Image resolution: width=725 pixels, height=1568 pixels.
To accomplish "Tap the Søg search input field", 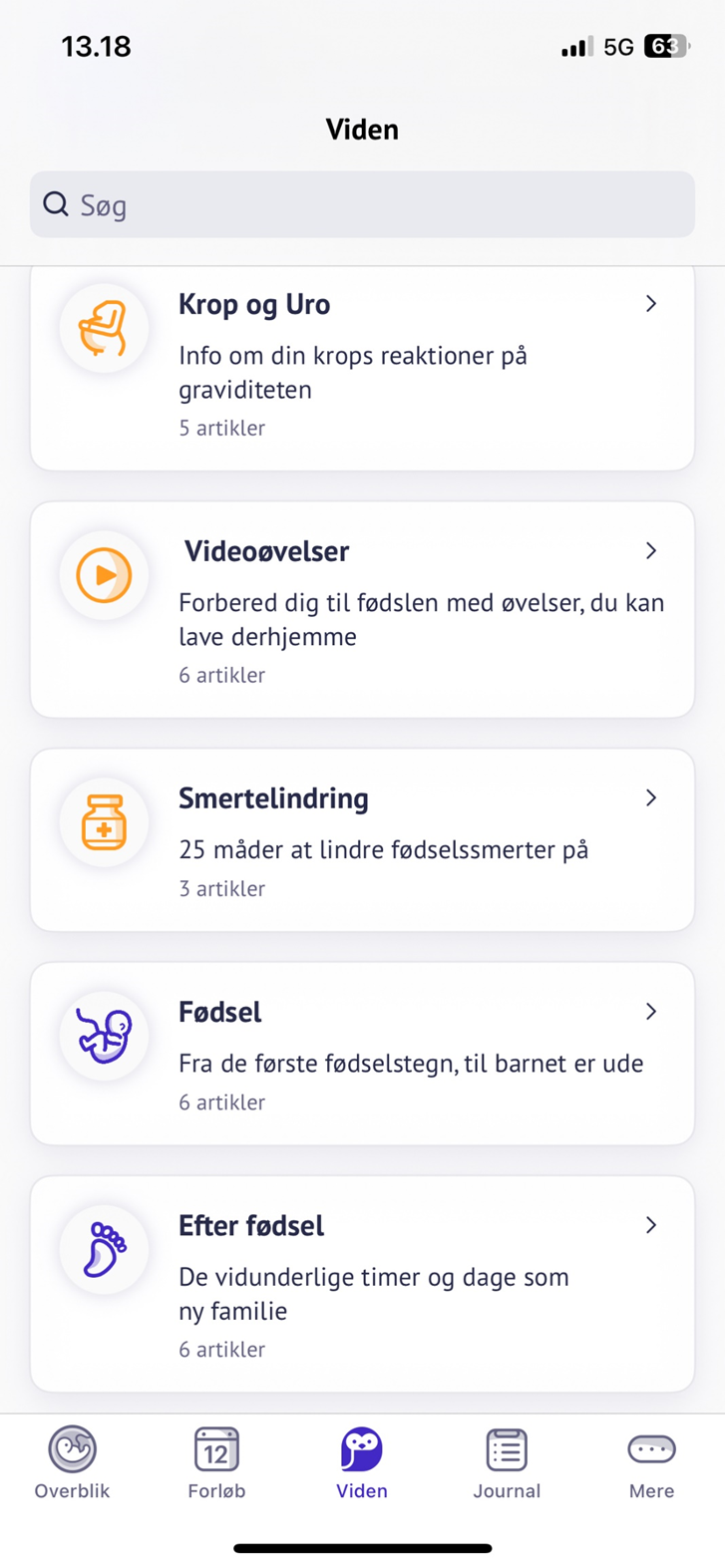I will [362, 203].
